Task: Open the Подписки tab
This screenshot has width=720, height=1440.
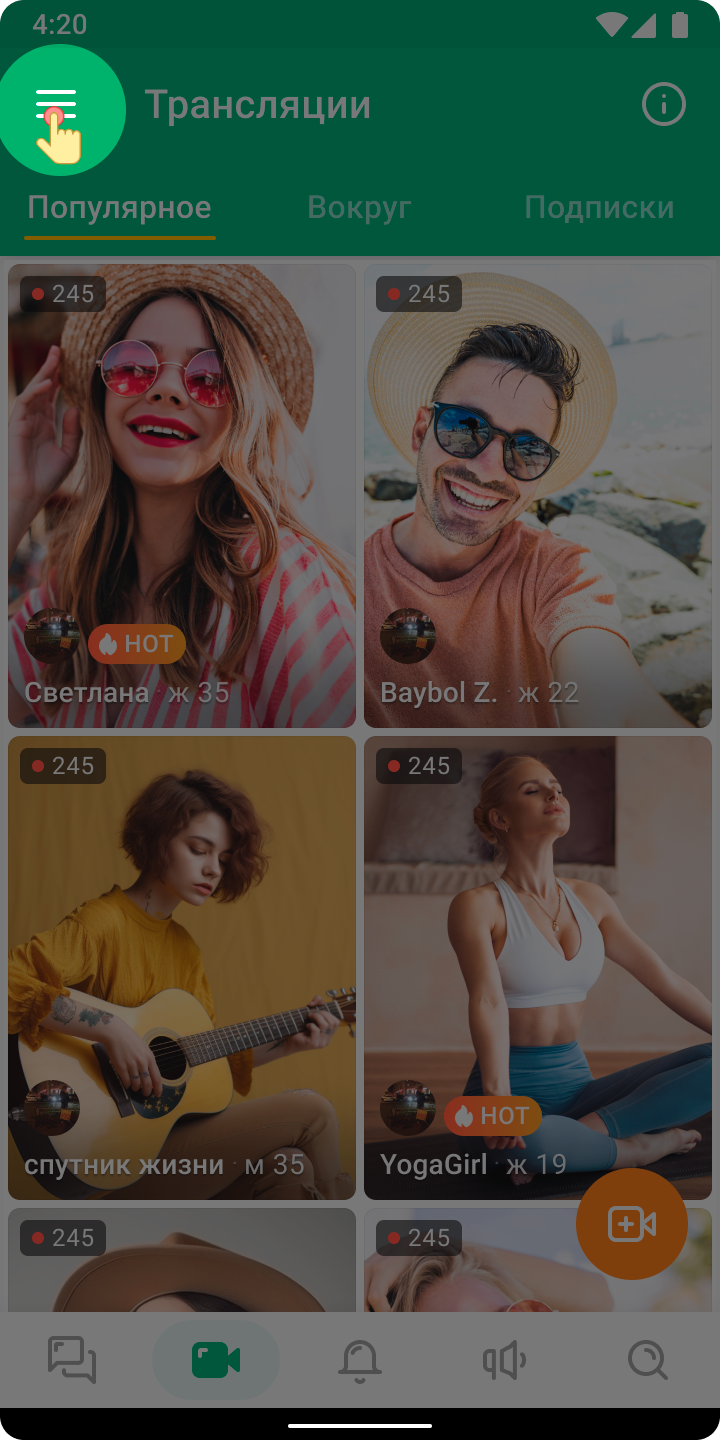Action: pos(599,207)
